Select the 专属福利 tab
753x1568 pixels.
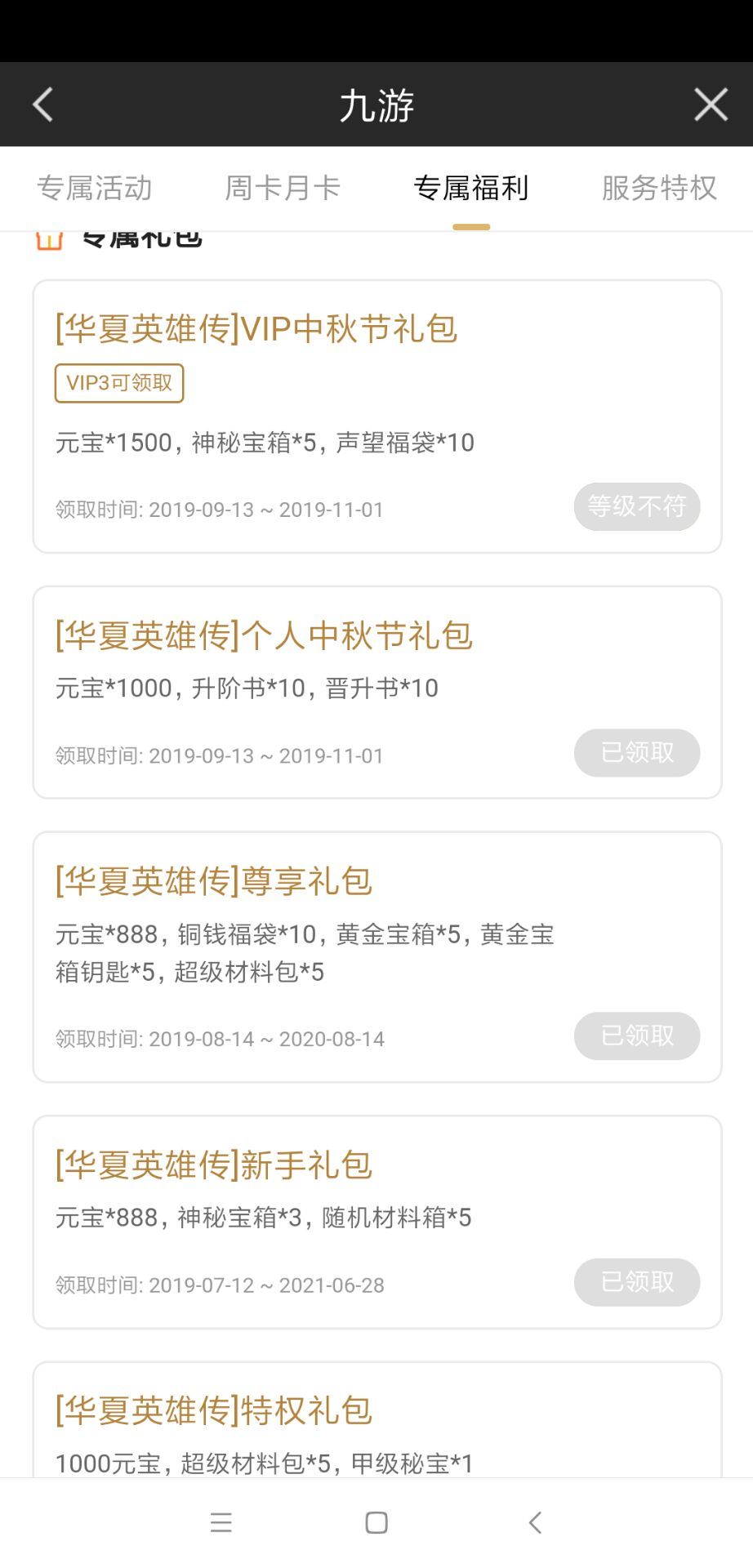click(x=471, y=188)
